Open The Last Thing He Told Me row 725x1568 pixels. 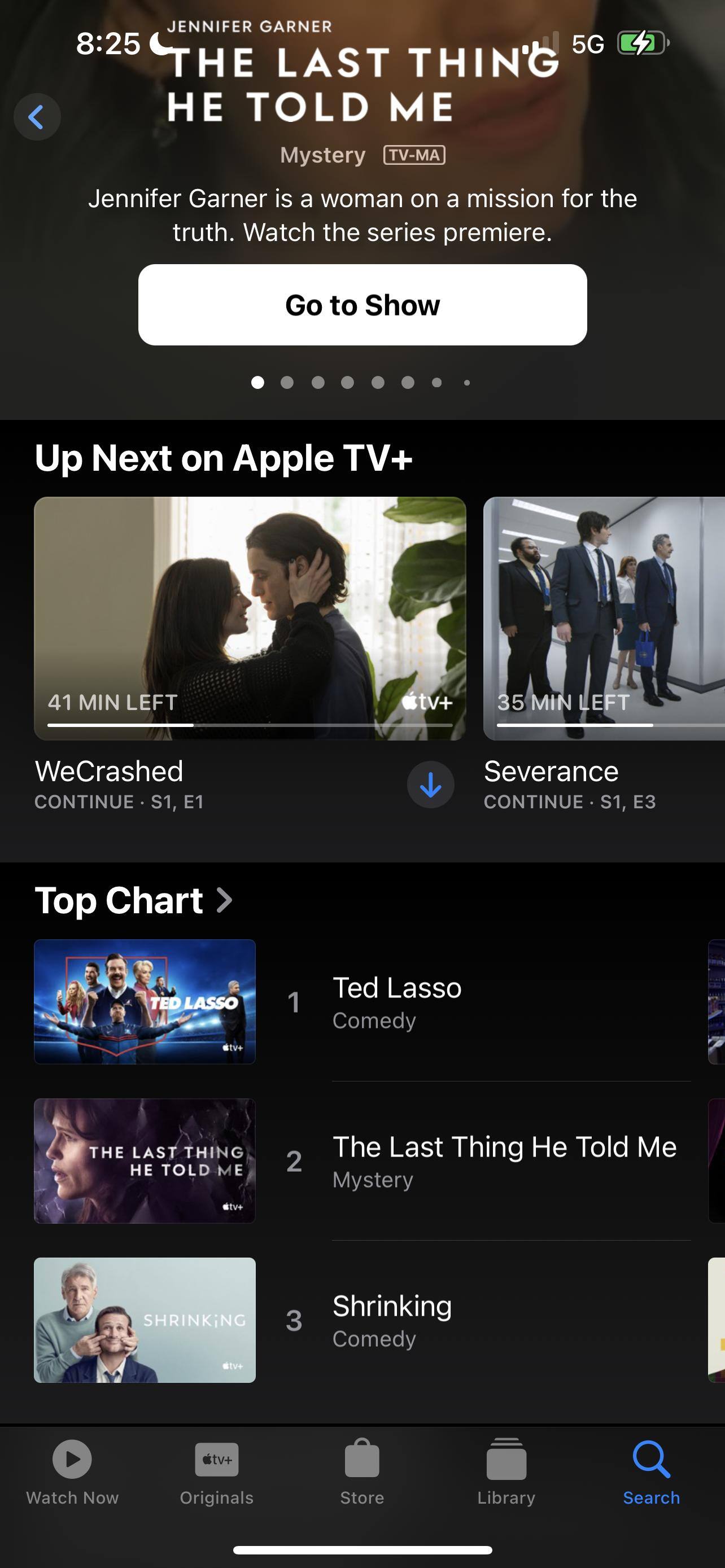click(x=504, y=1161)
